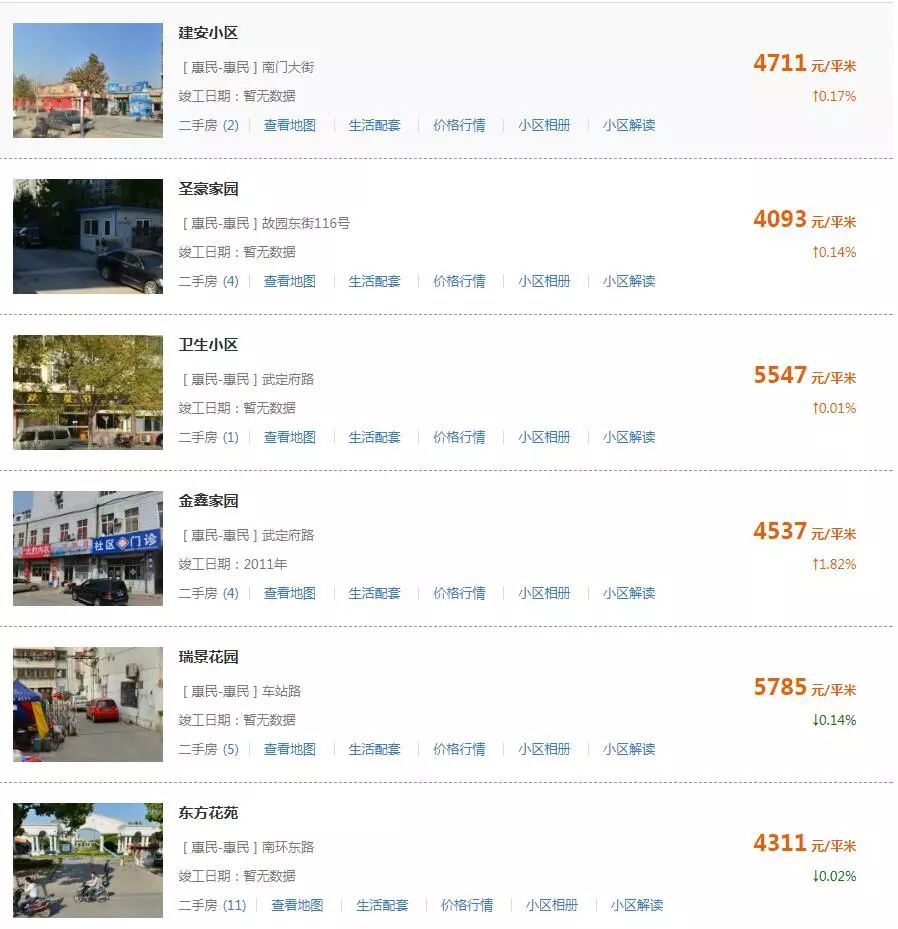
Task: Click the 东方花苑 entrance photo thumbnail
Action: (x=87, y=861)
